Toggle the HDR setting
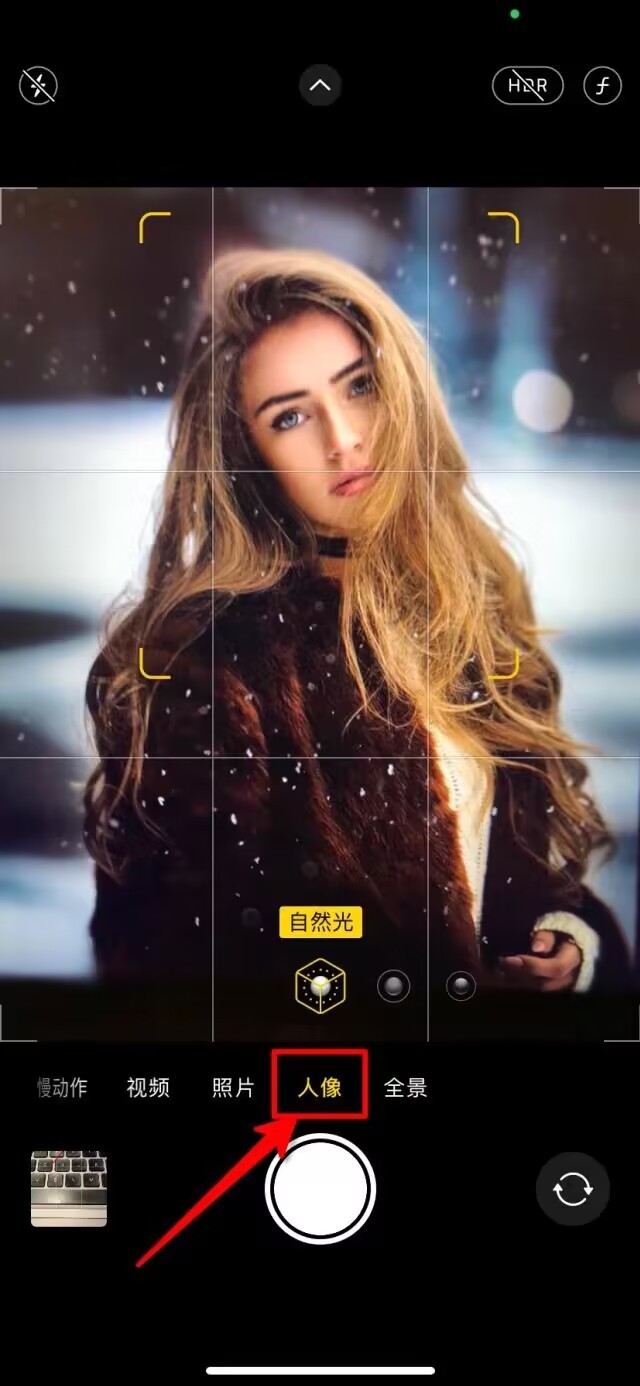Screen dimensions: 640x1386 527,86
